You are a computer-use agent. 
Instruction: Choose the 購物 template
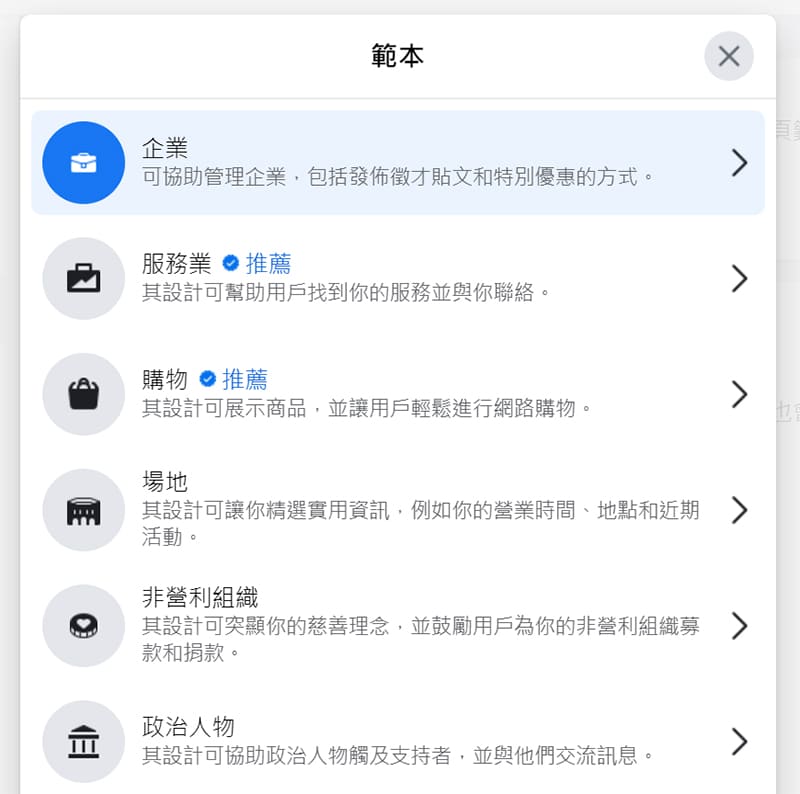coord(398,394)
